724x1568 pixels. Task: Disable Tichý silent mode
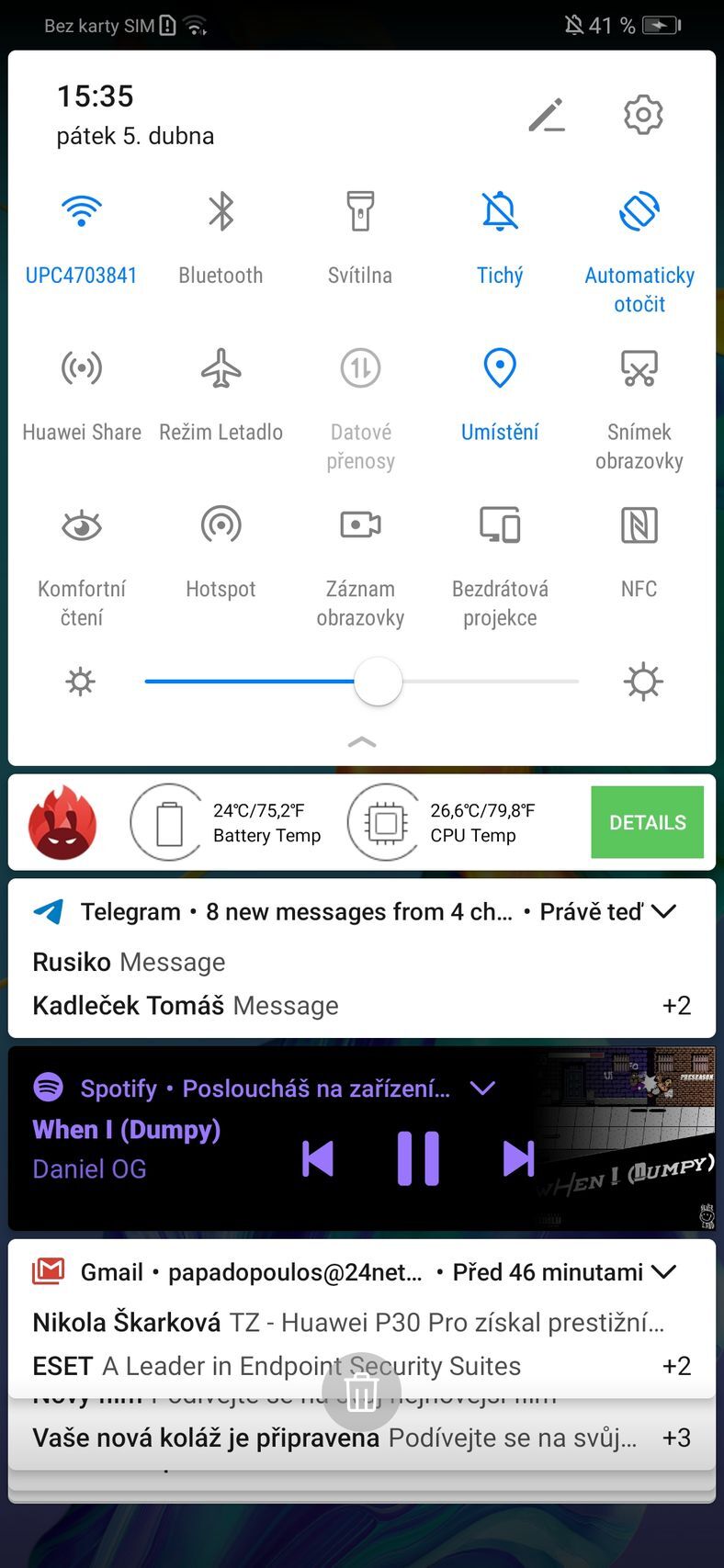(x=500, y=211)
